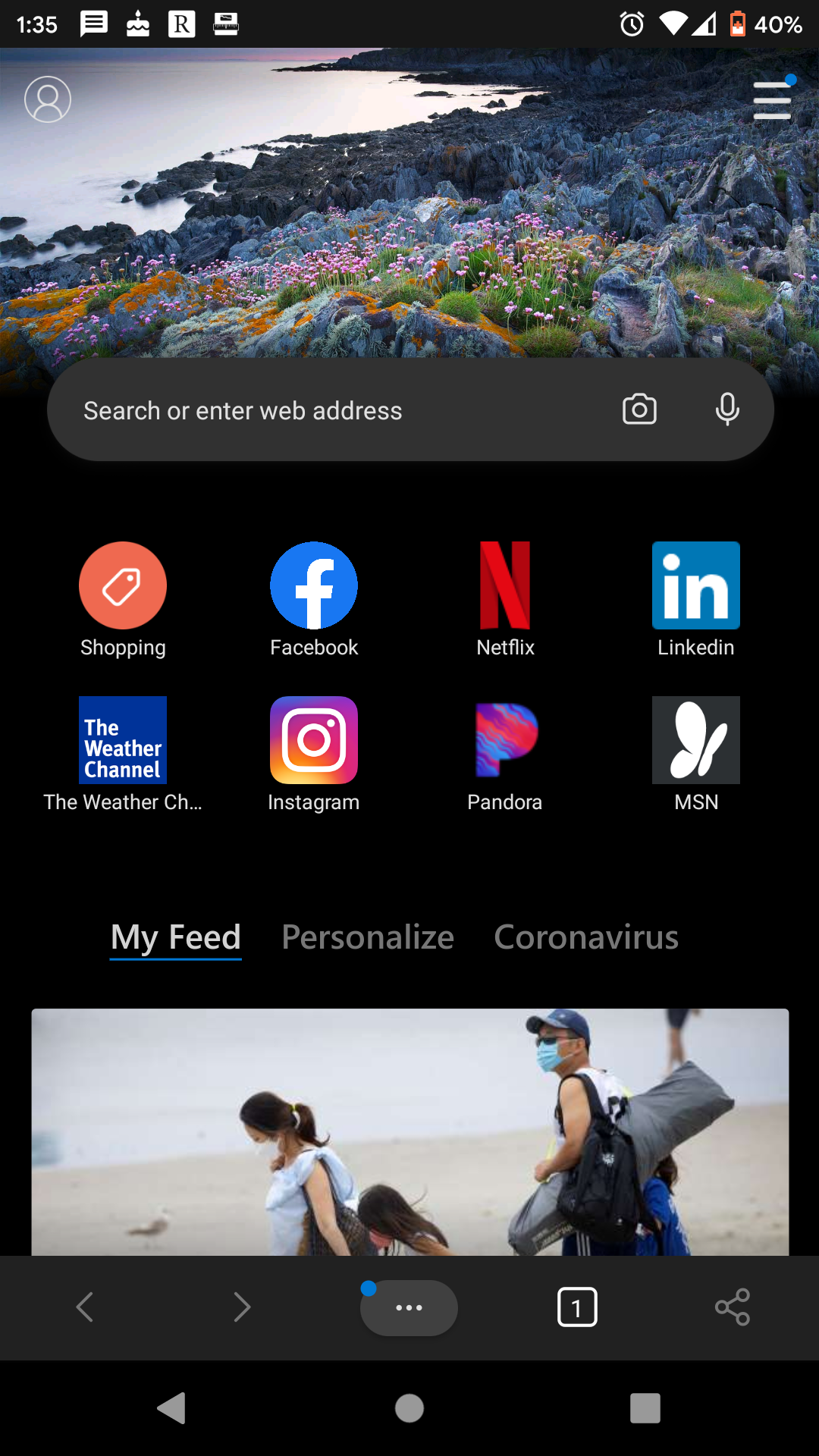Start voice search with the microphone
Image resolution: width=819 pixels, height=1456 pixels.
coord(727,409)
